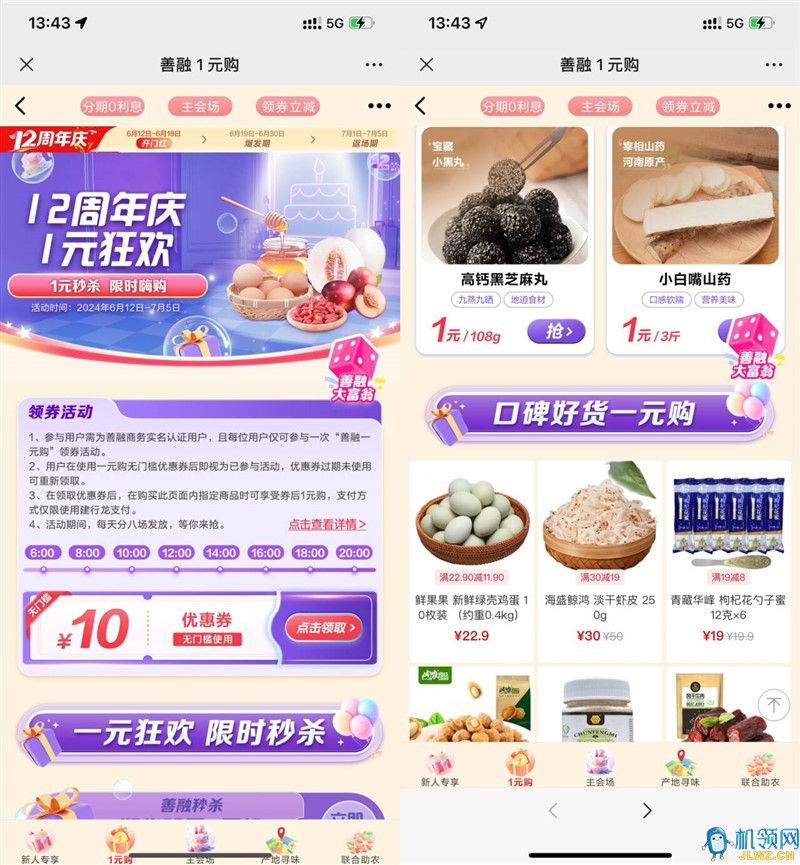Go back with the browser back arrow
Viewport: 800px width, 865px height.
coord(553,810)
